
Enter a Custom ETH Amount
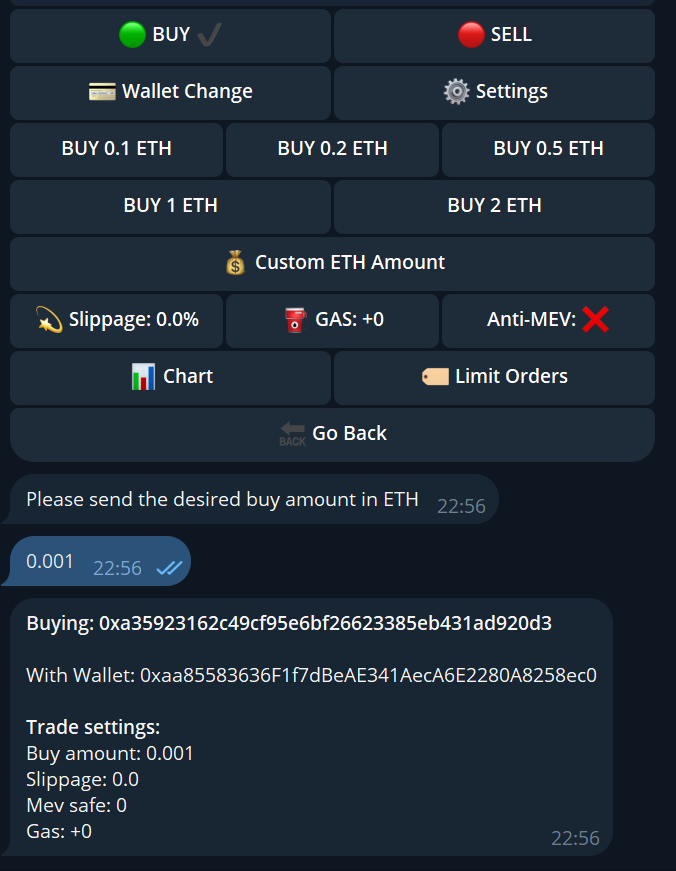pos(332,263)
